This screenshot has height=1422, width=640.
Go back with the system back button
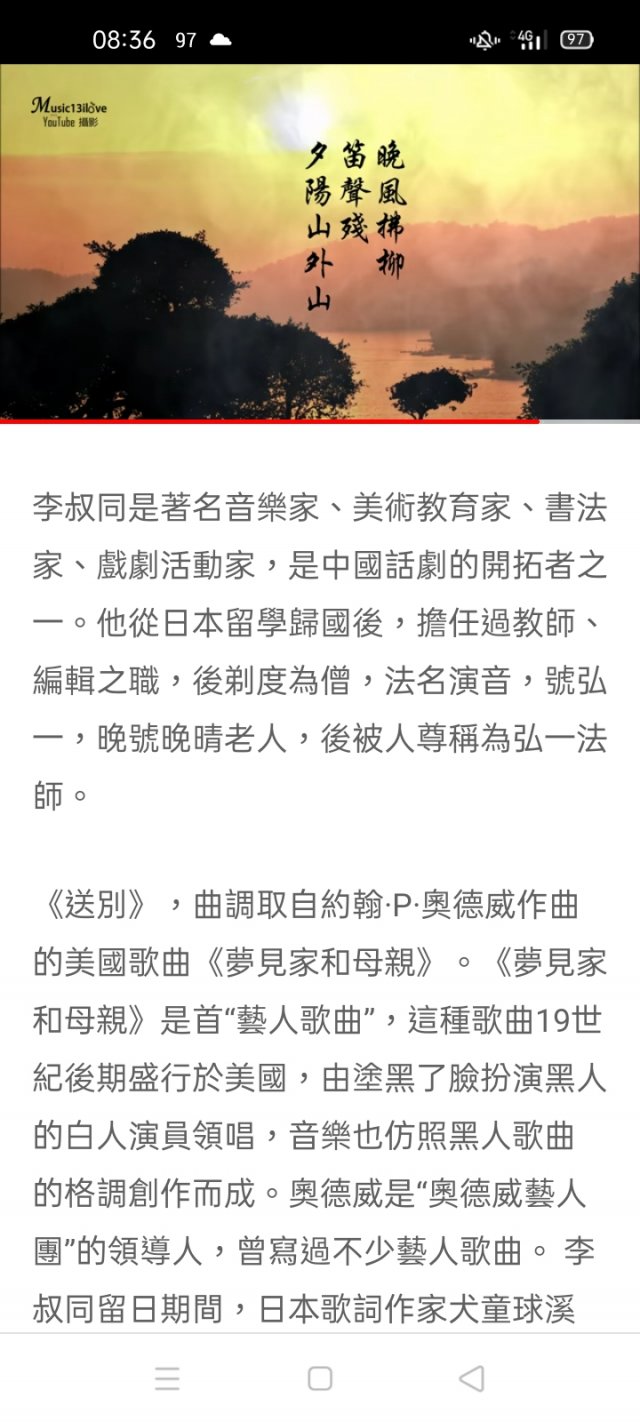click(471, 1379)
